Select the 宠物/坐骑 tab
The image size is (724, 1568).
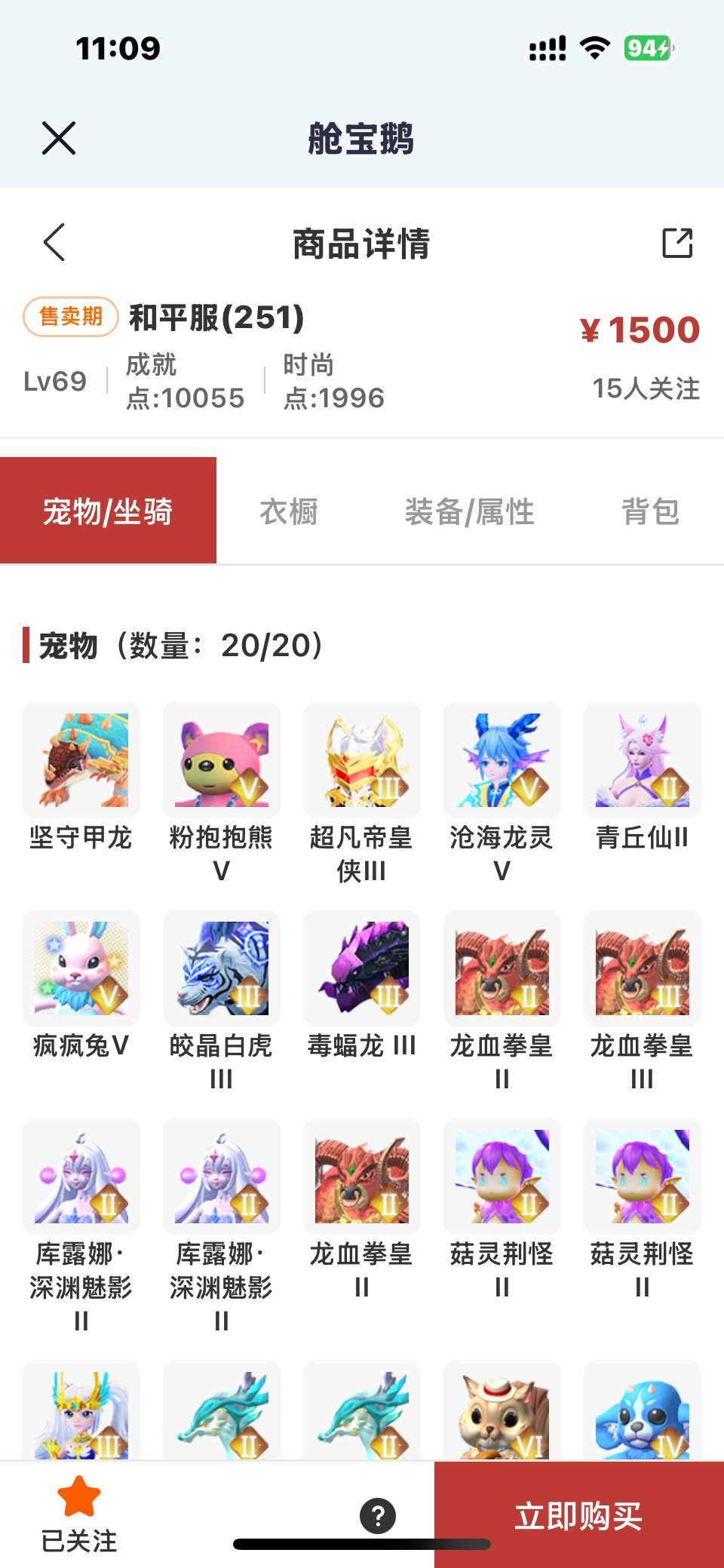108,511
